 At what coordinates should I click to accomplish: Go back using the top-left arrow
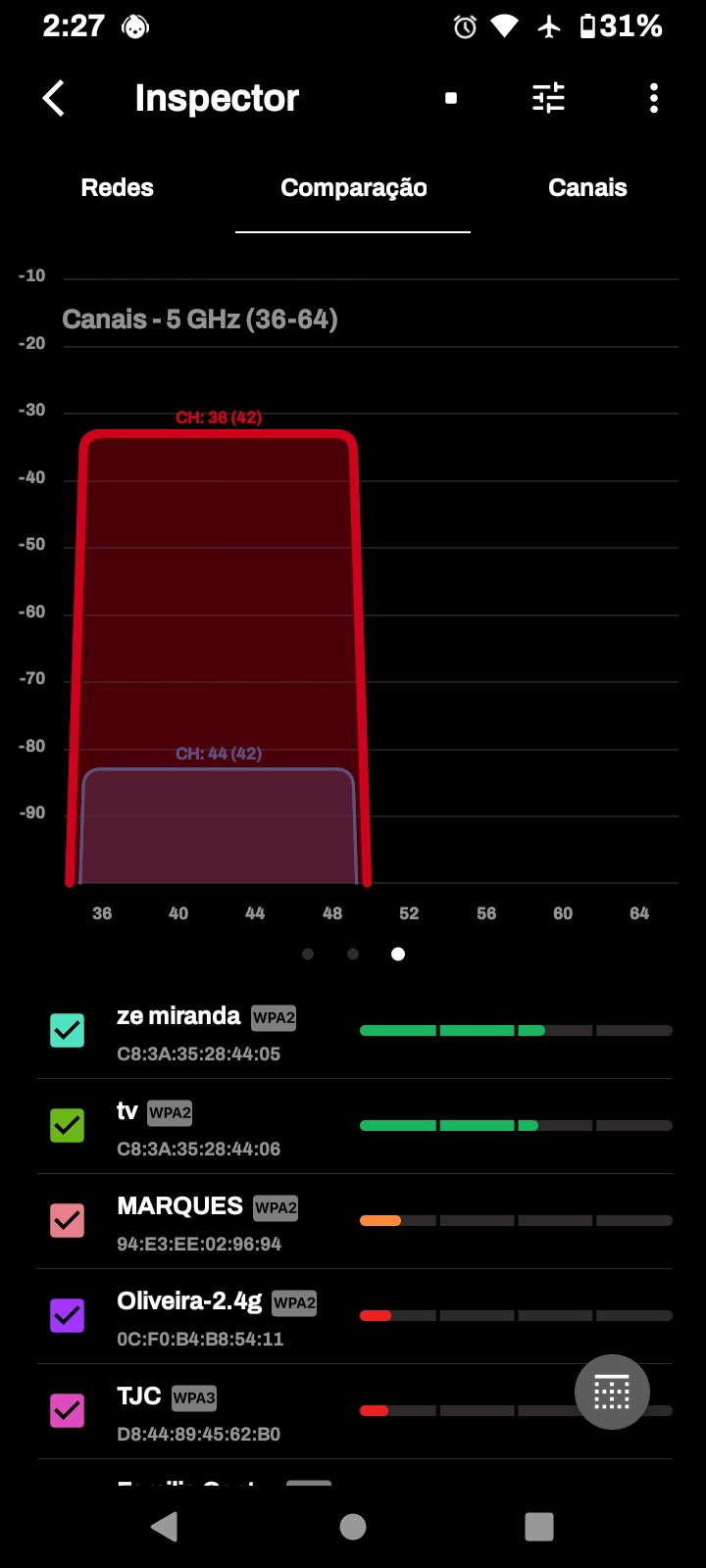(54, 98)
